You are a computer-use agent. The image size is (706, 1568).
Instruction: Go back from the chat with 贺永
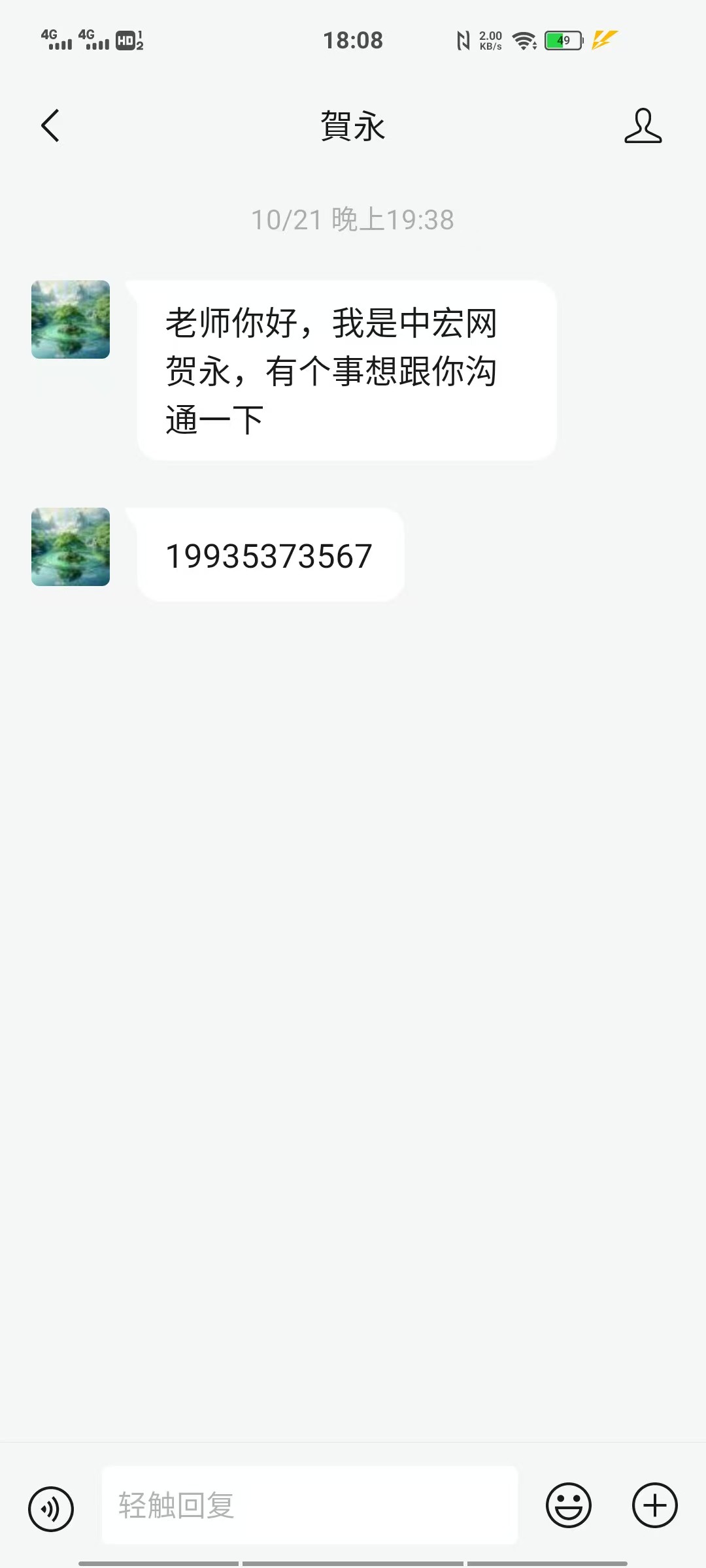(50, 125)
